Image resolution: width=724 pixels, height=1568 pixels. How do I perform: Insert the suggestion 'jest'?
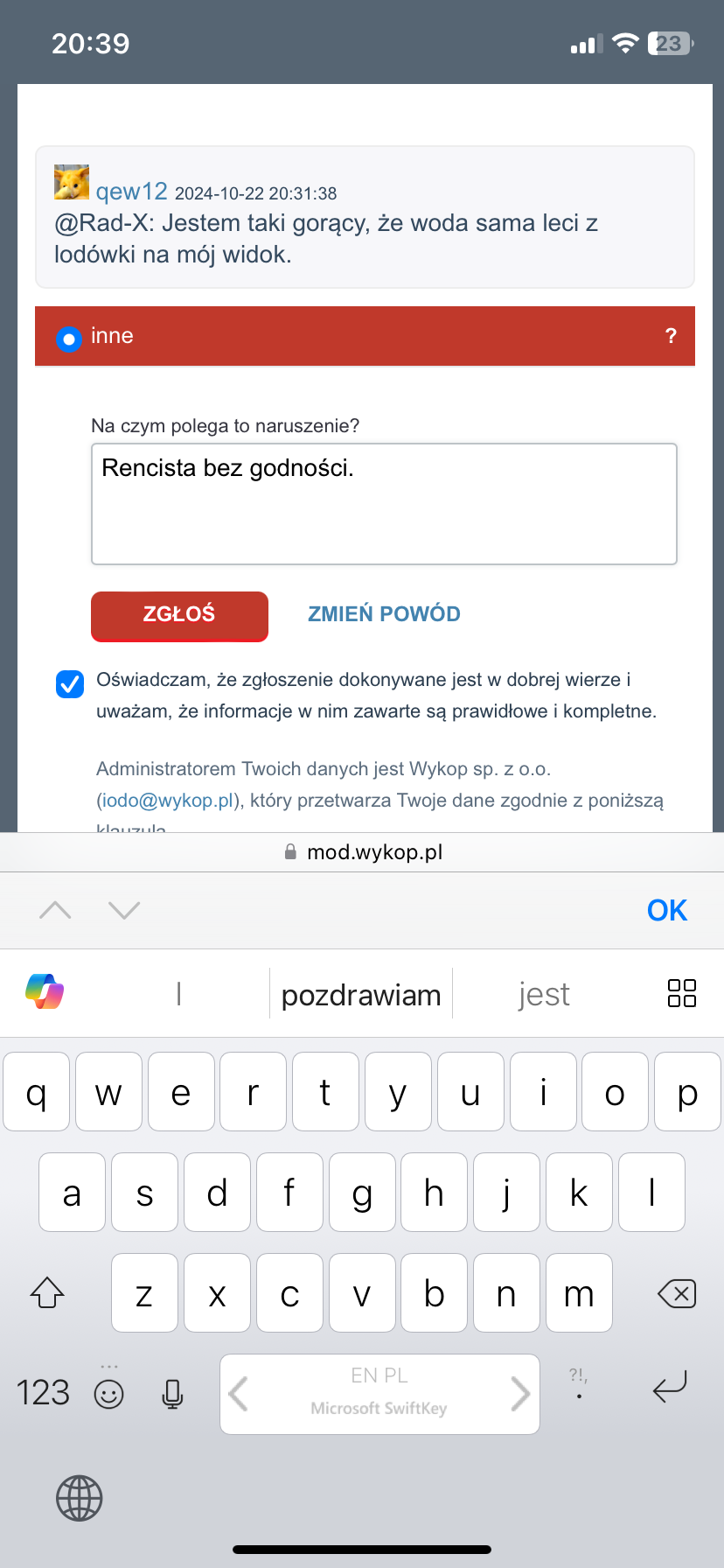coord(543,995)
